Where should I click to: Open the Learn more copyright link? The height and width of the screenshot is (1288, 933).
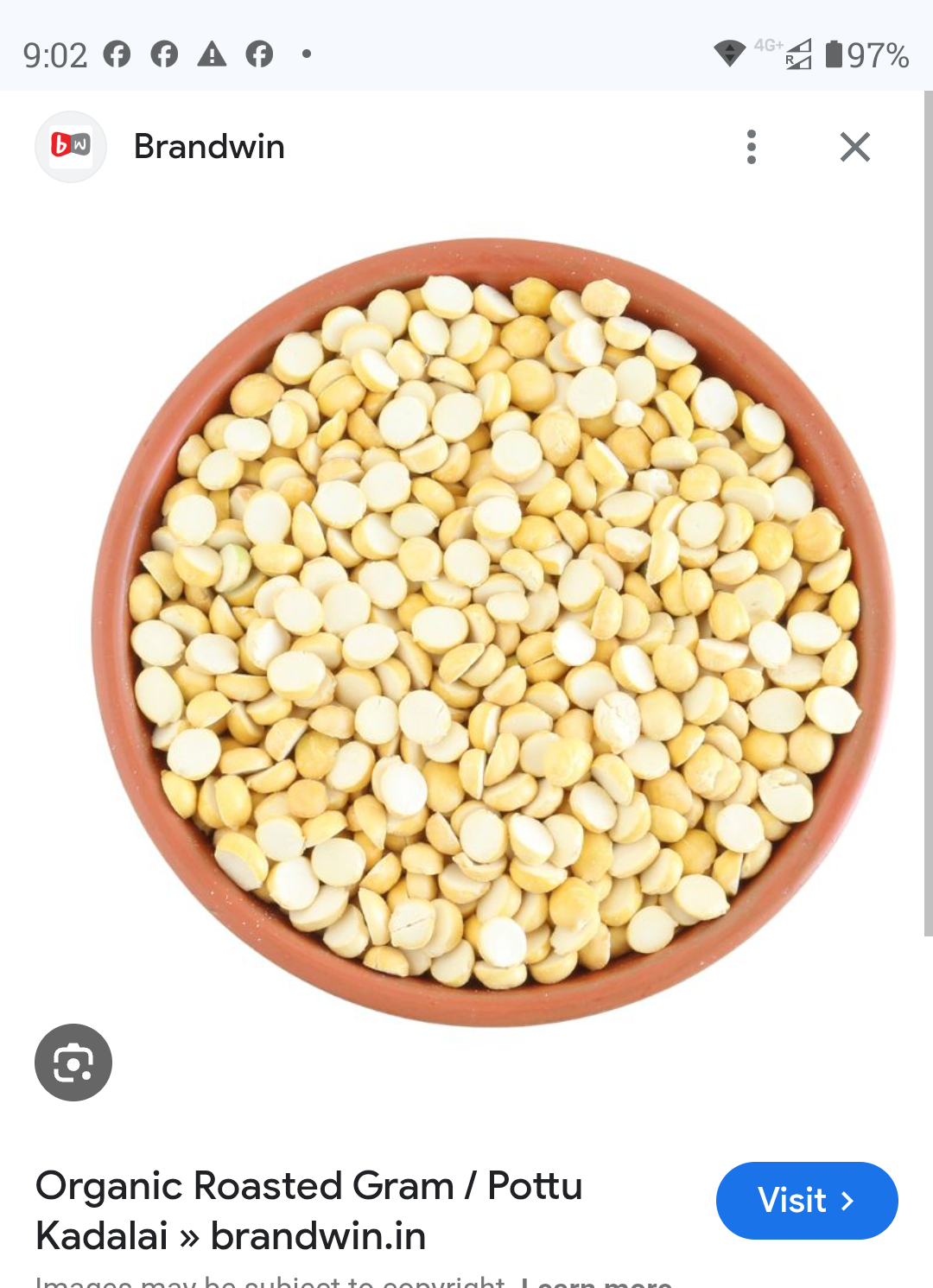(596, 1282)
